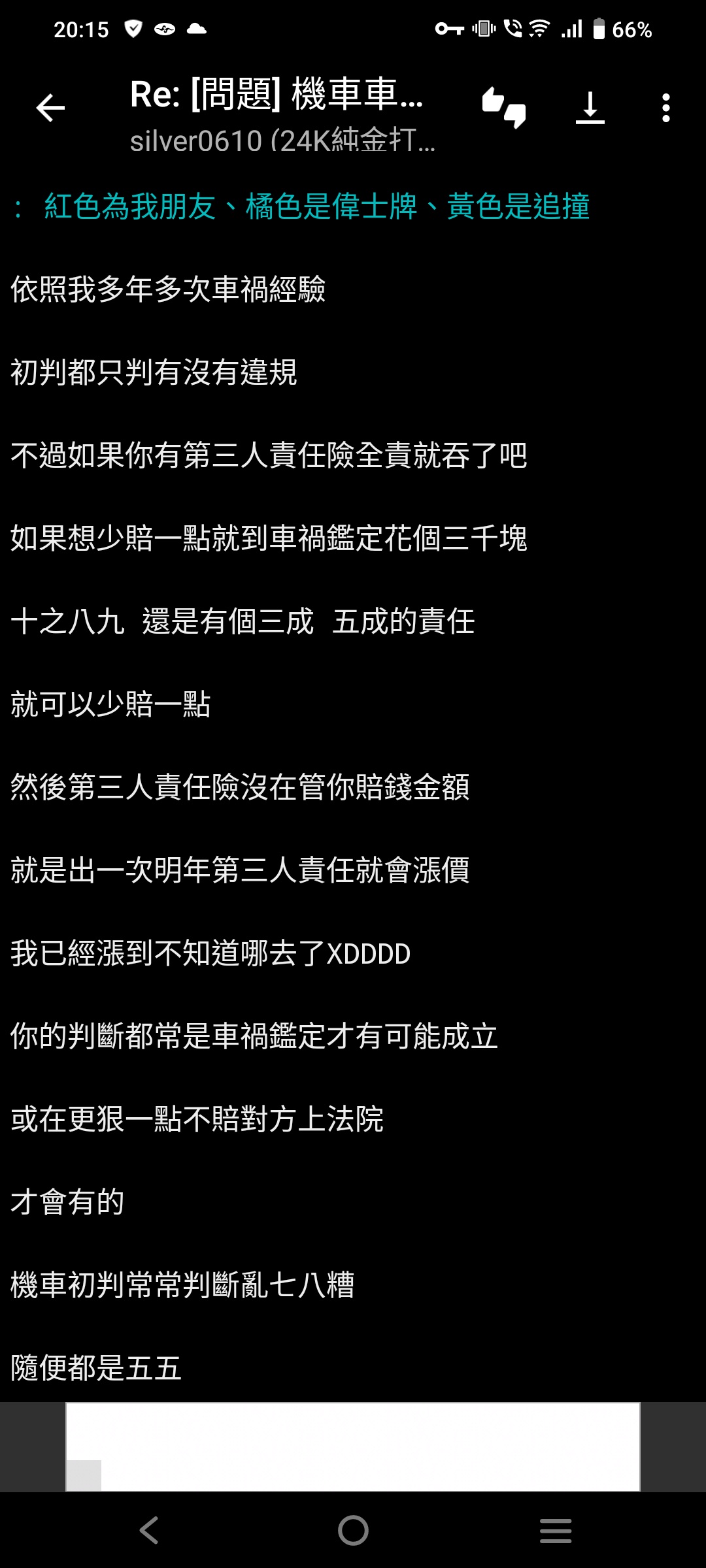Tap the download arrow icon

[x=590, y=108]
